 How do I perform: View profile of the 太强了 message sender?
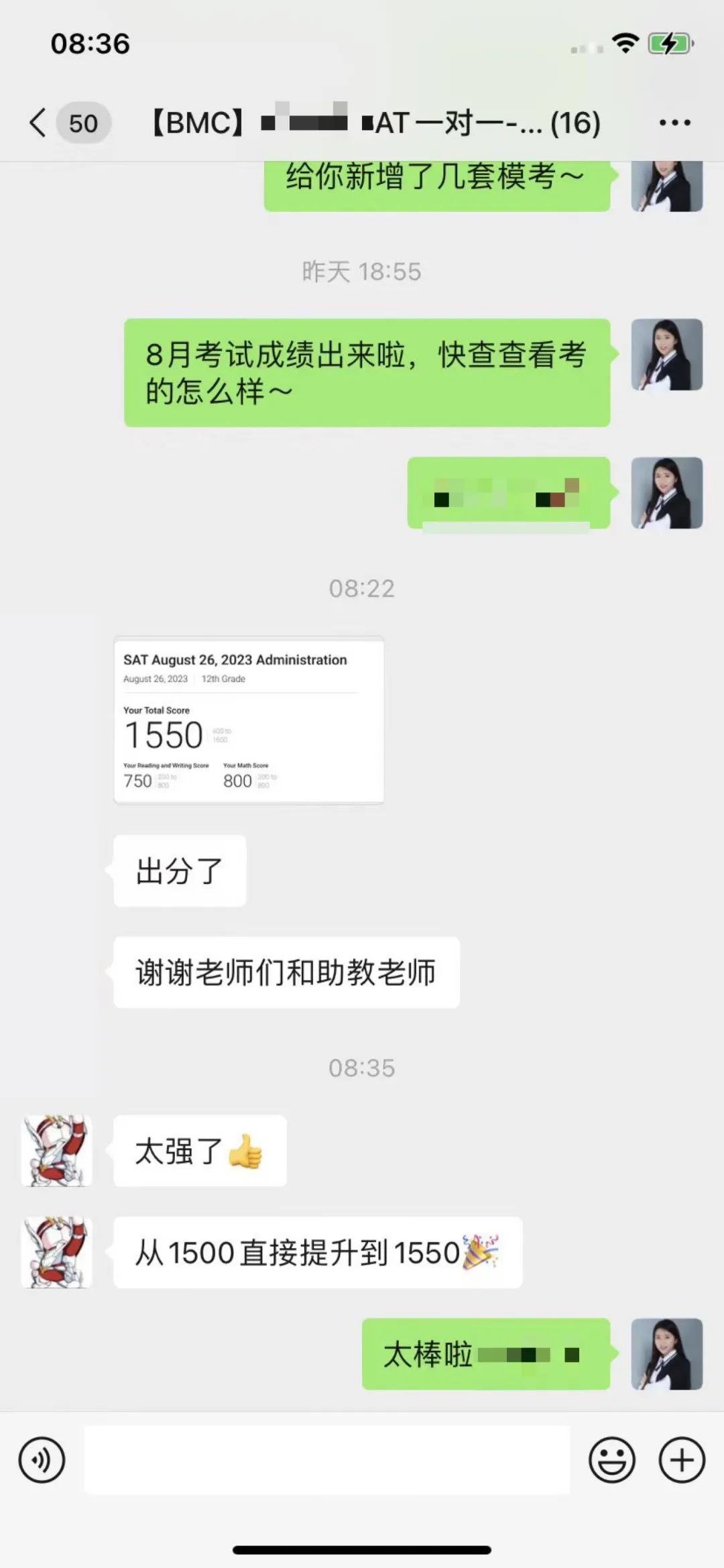(x=57, y=1151)
